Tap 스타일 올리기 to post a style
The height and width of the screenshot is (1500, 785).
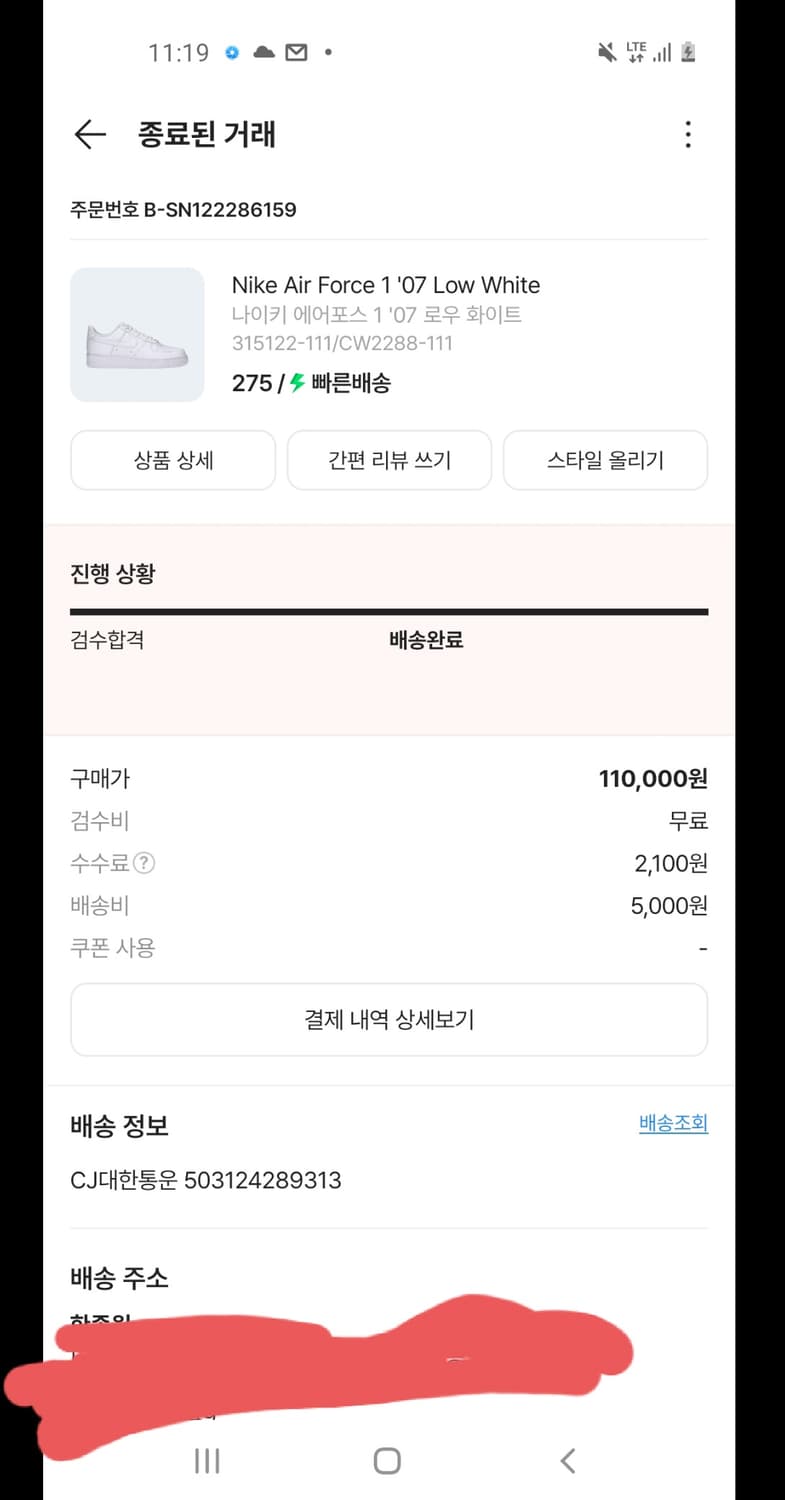(x=605, y=460)
